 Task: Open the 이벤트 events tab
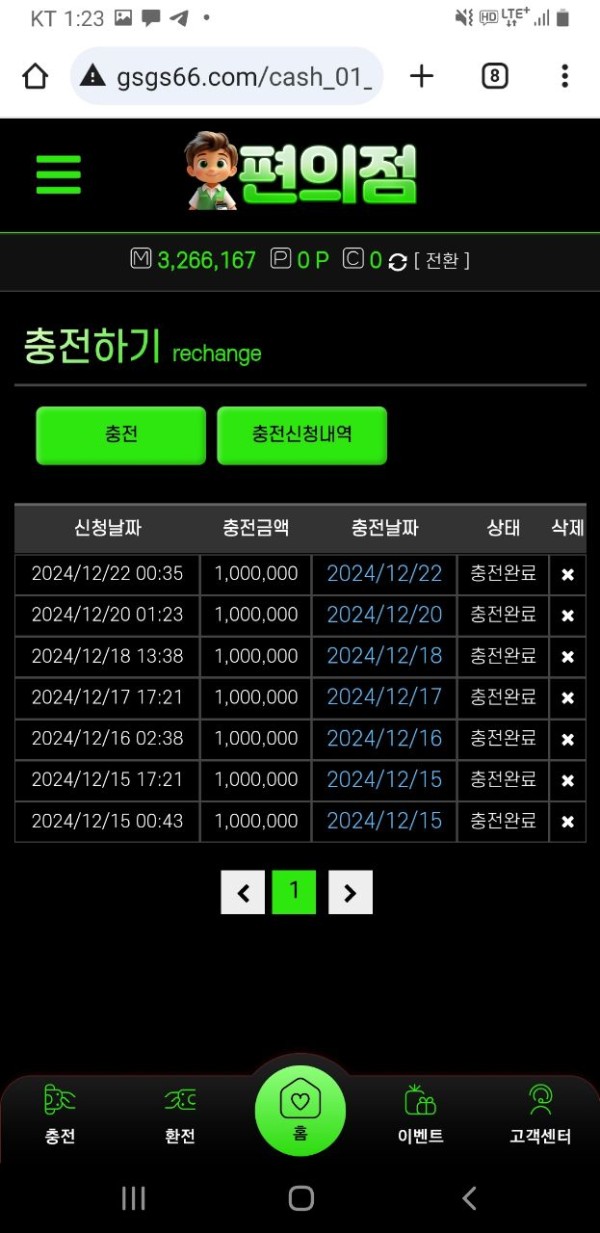point(420,1114)
